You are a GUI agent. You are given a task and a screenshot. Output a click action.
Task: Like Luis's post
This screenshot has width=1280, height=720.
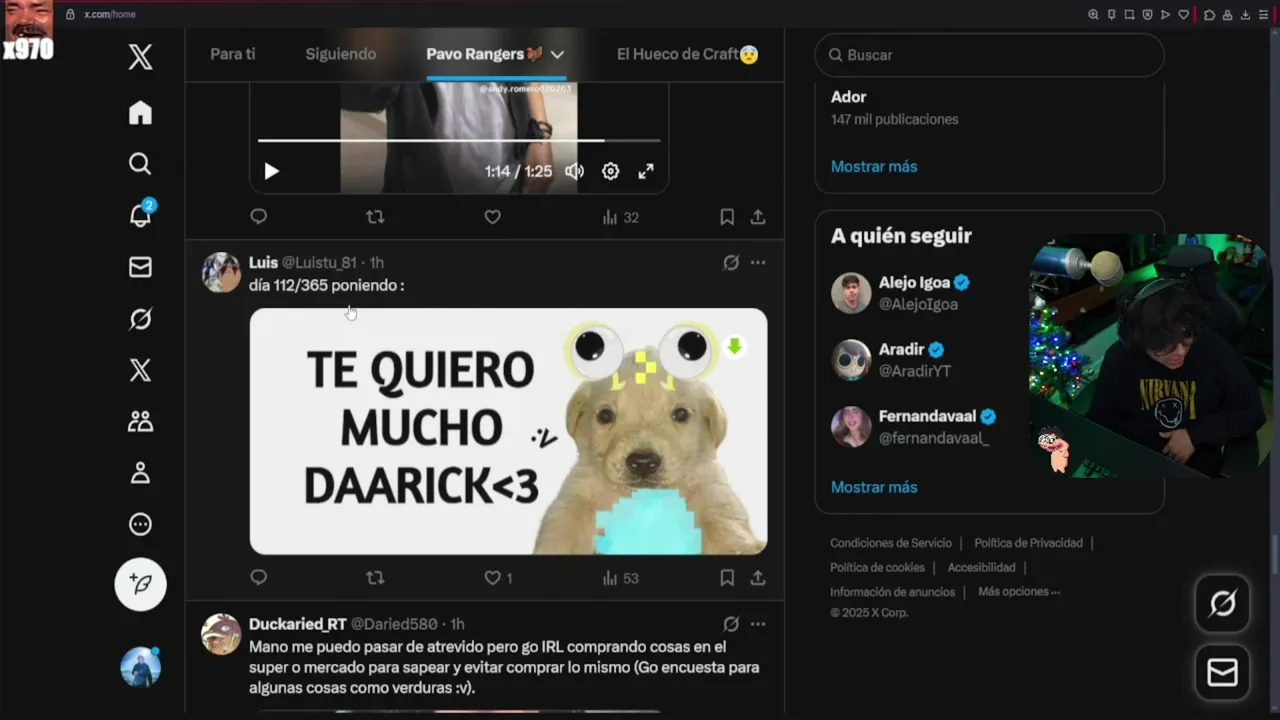[492, 578]
